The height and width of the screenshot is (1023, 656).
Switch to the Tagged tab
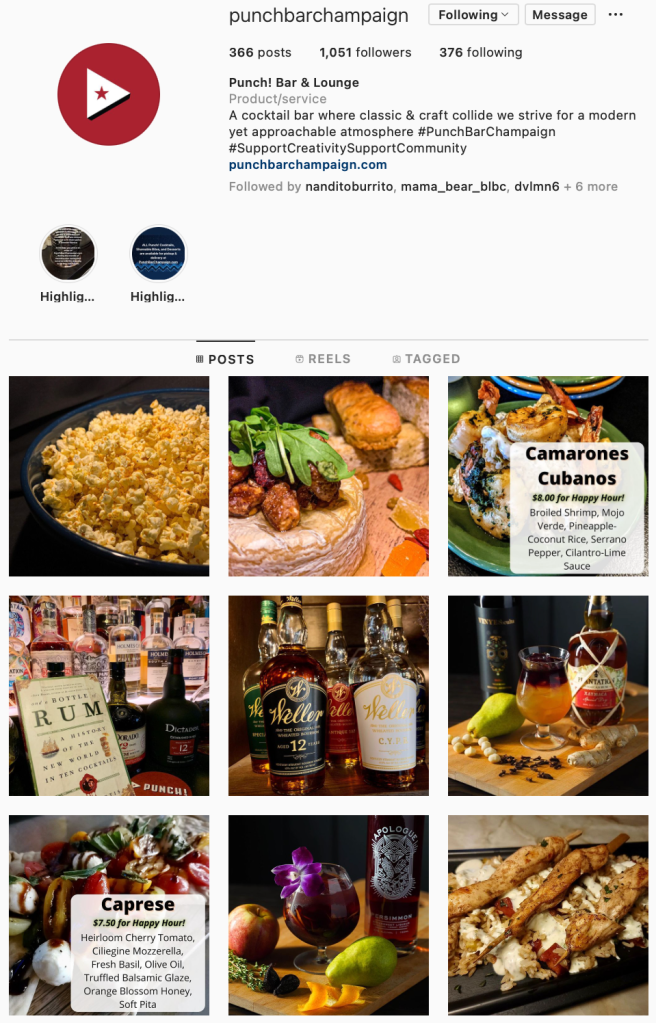[x=426, y=359]
